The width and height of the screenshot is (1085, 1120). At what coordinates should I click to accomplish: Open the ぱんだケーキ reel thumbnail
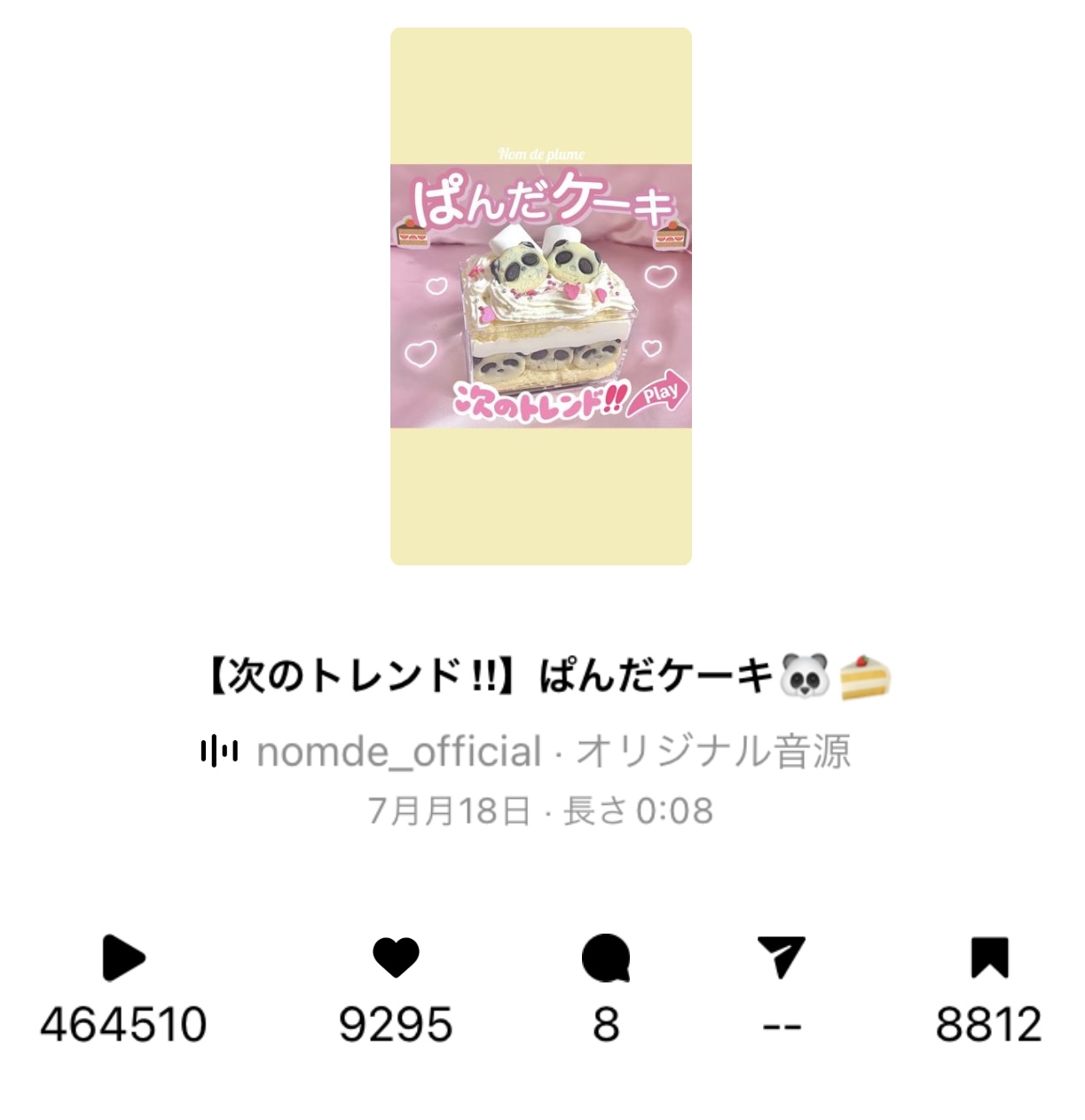540,296
